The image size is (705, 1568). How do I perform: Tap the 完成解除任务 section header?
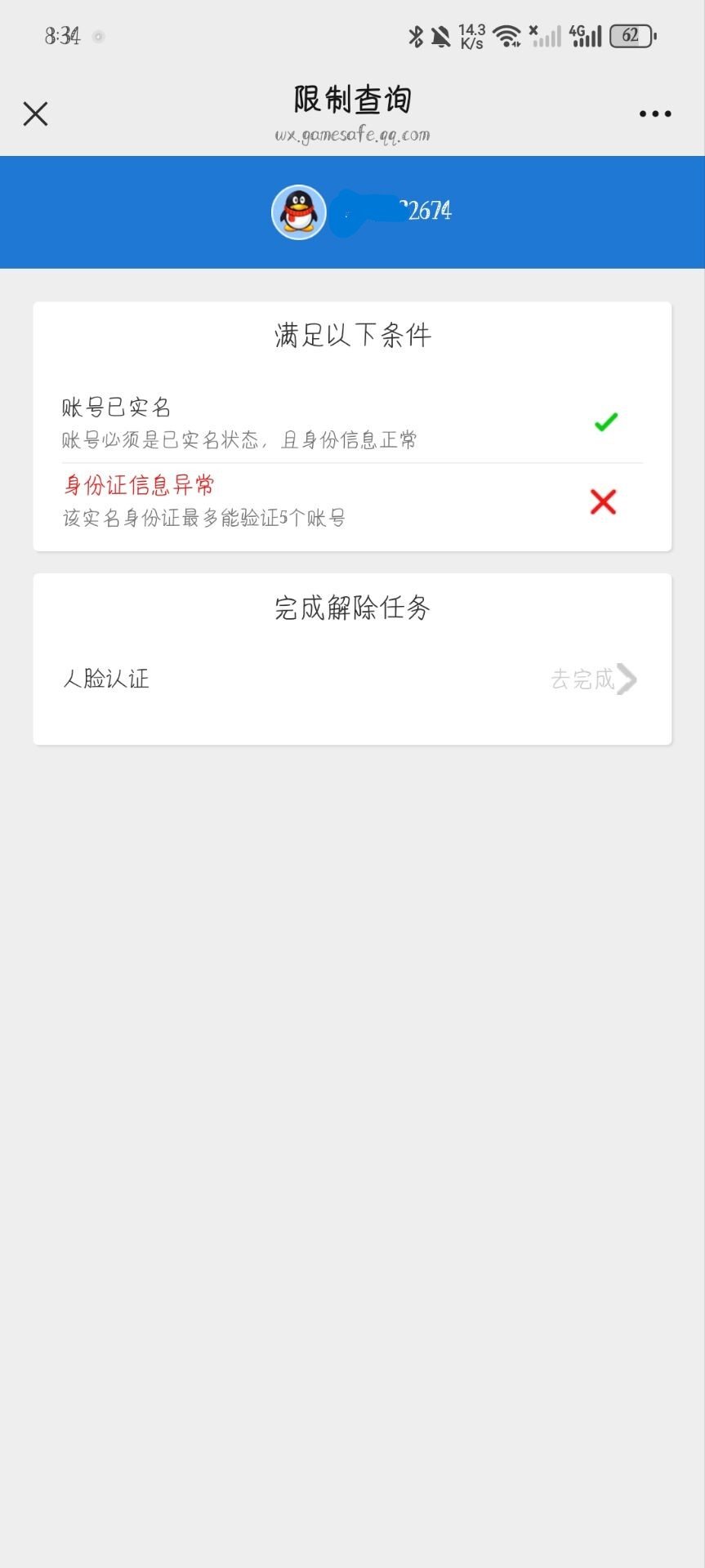[351, 608]
